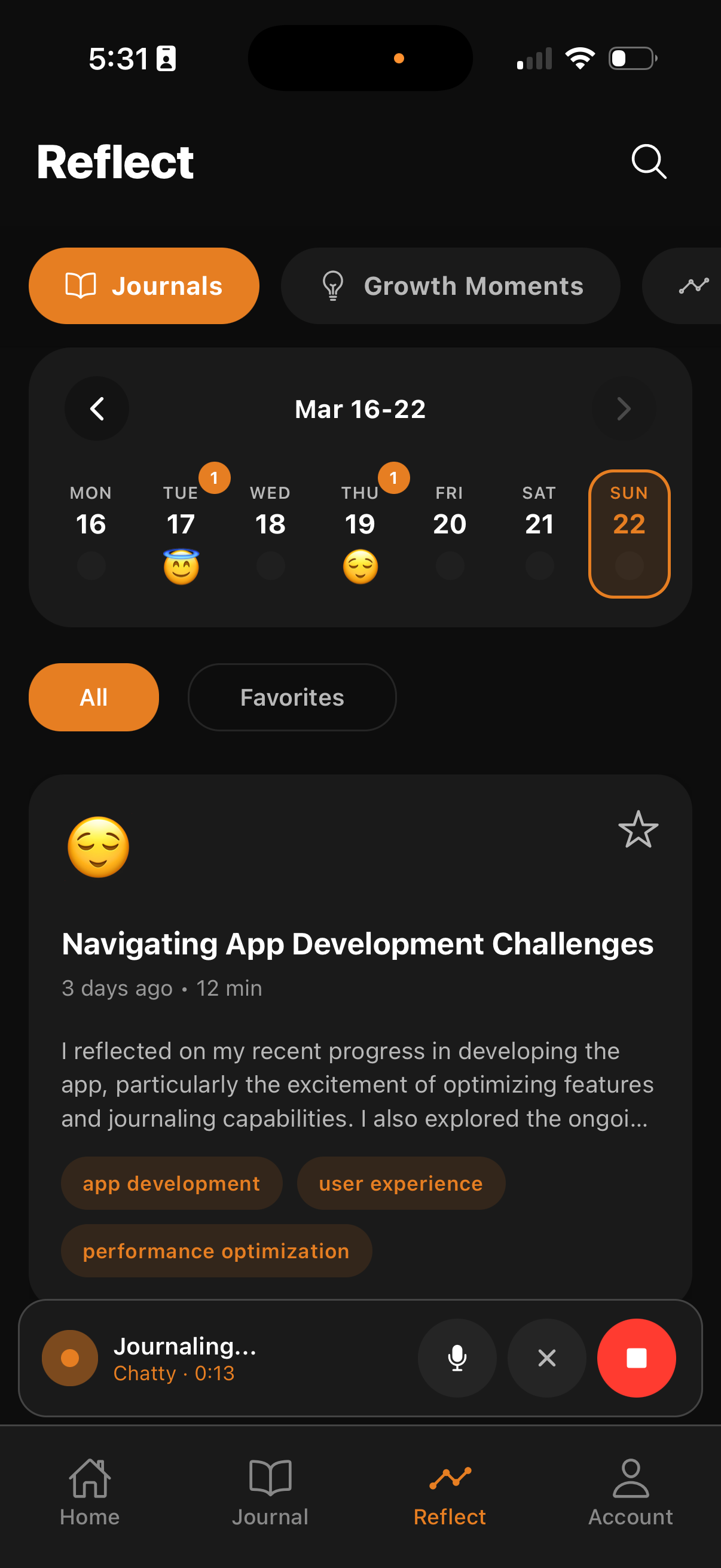Tap the user experience tag

[401, 1183]
